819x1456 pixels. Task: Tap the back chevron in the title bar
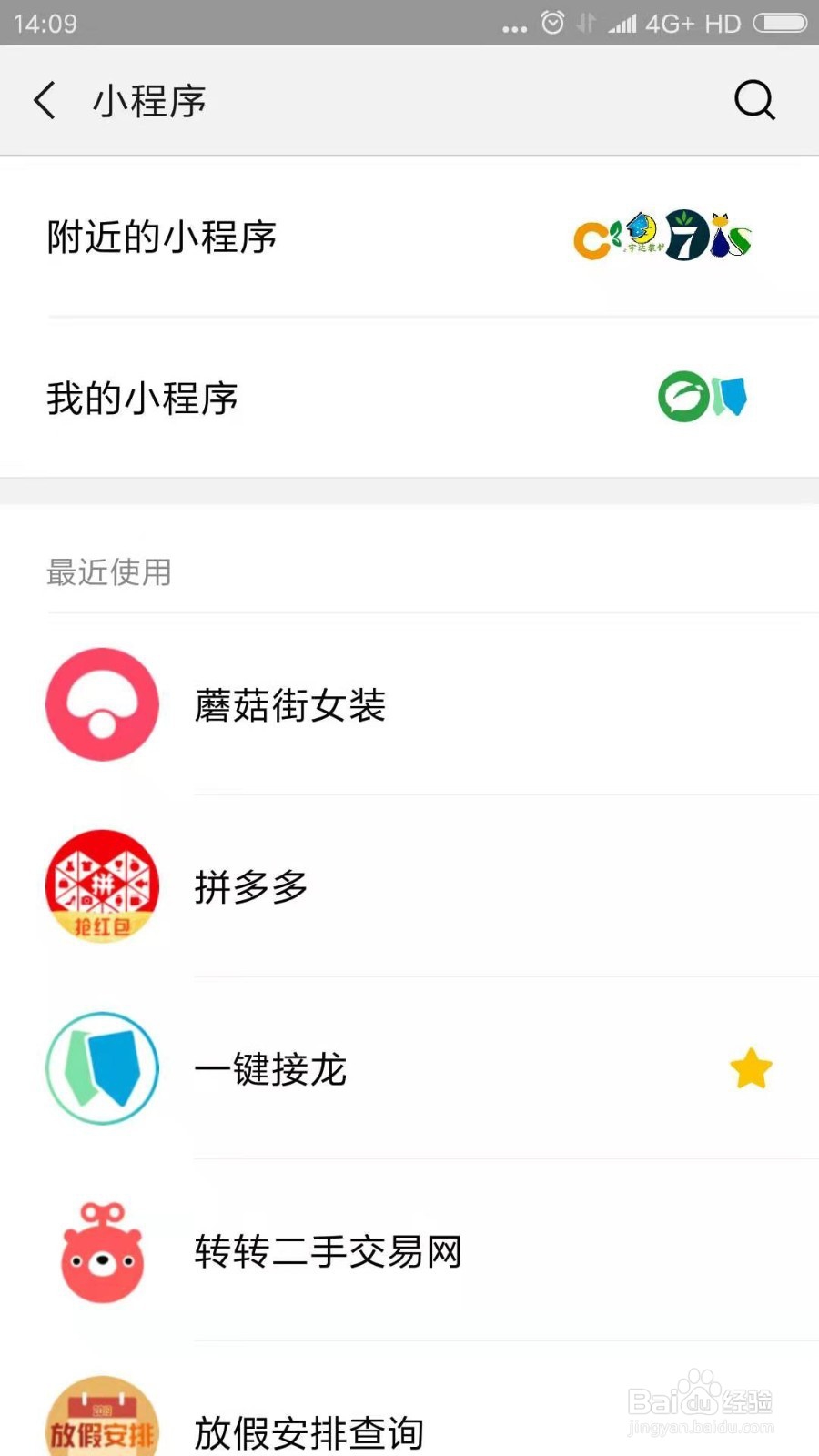(x=45, y=100)
